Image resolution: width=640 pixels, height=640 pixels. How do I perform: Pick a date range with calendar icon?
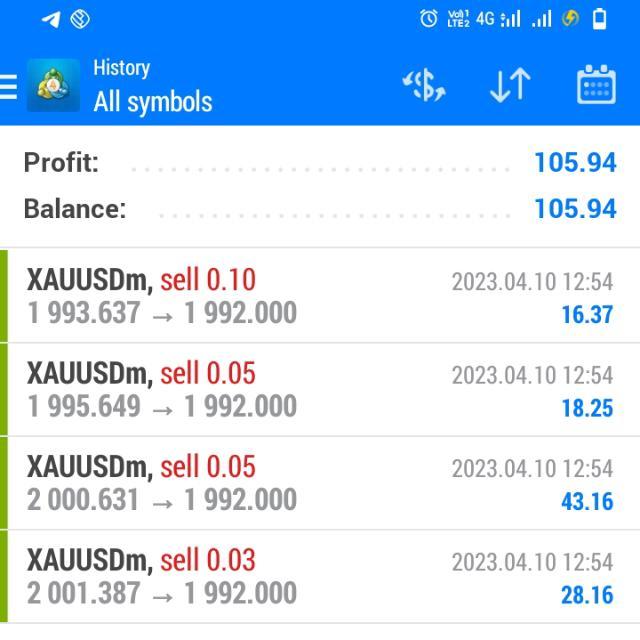pyautogui.click(x=596, y=86)
